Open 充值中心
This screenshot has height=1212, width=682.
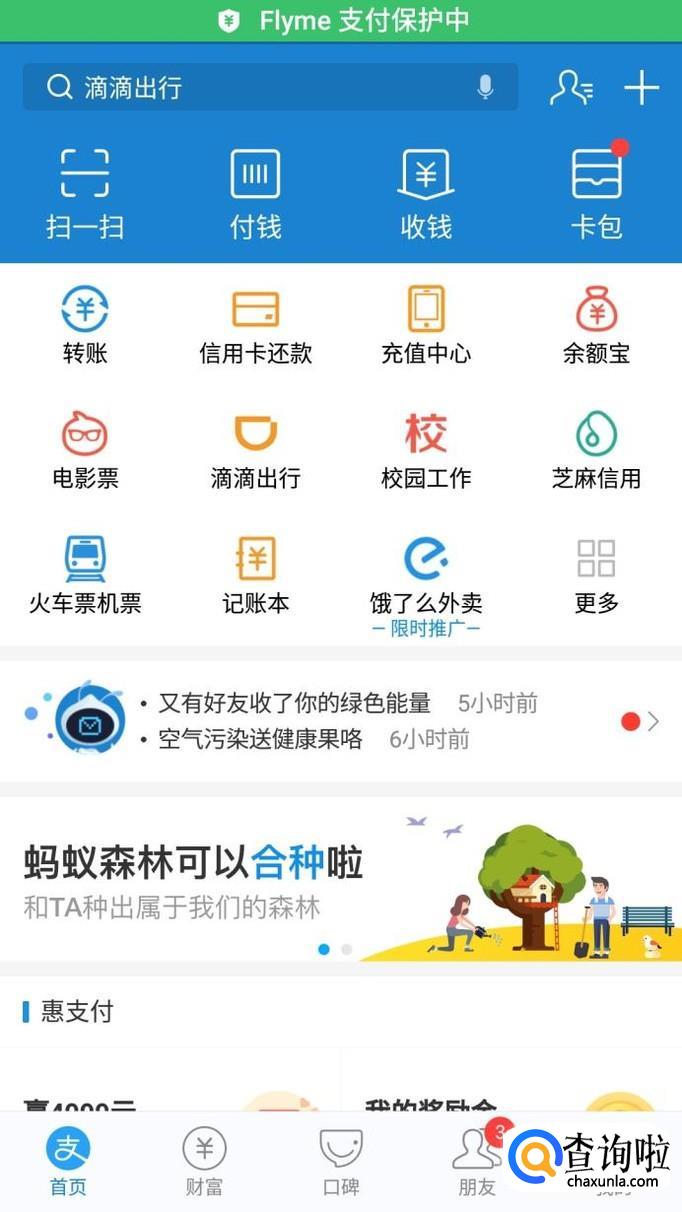coord(426,325)
